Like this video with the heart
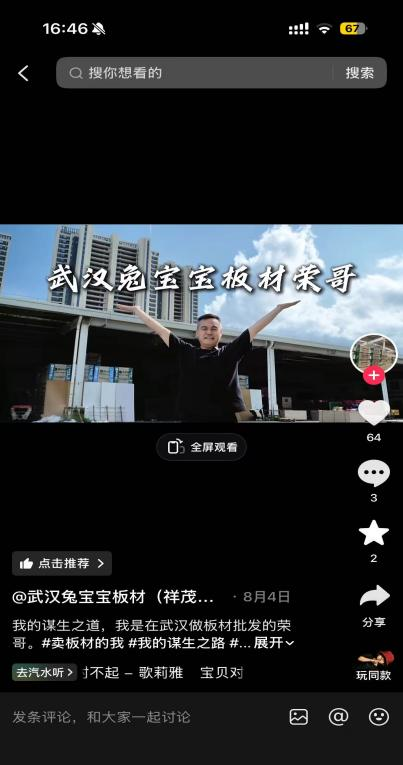403x765 pixels. click(x=374, y=412)
